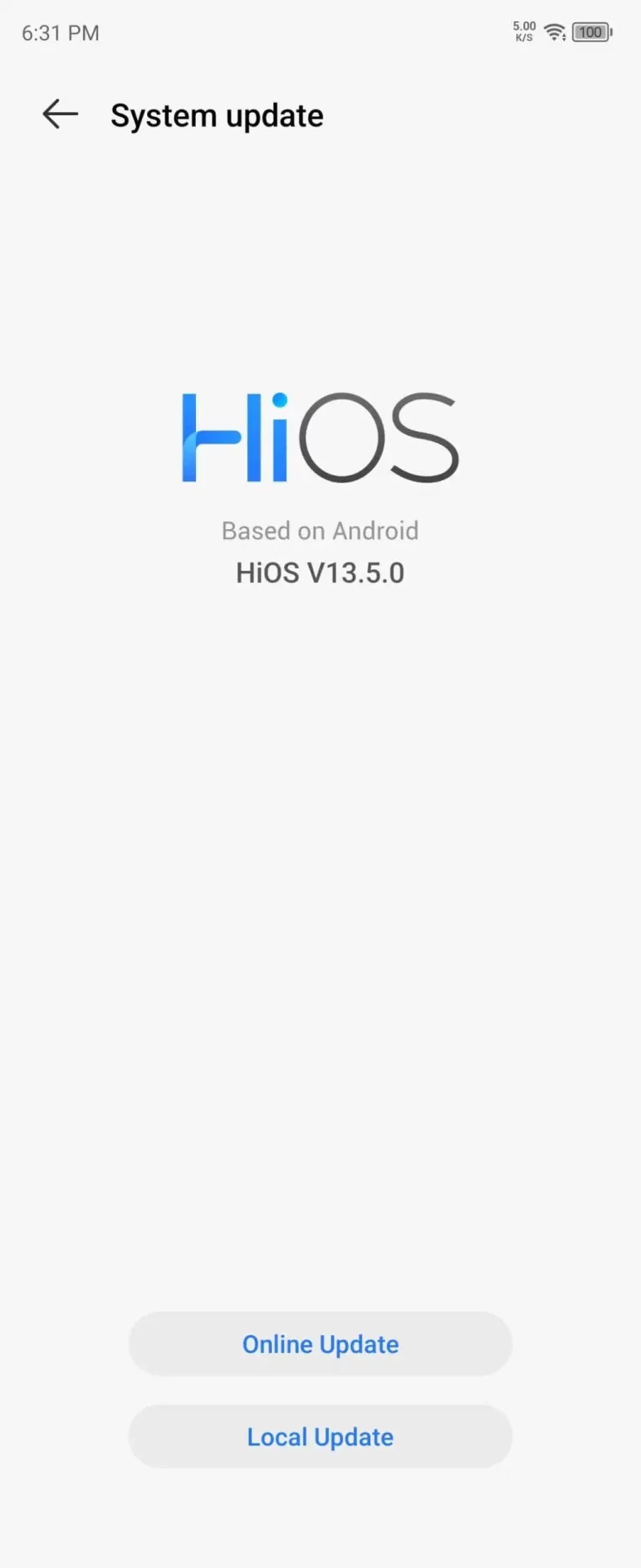Go back from System update

click(x=60, y=114)
